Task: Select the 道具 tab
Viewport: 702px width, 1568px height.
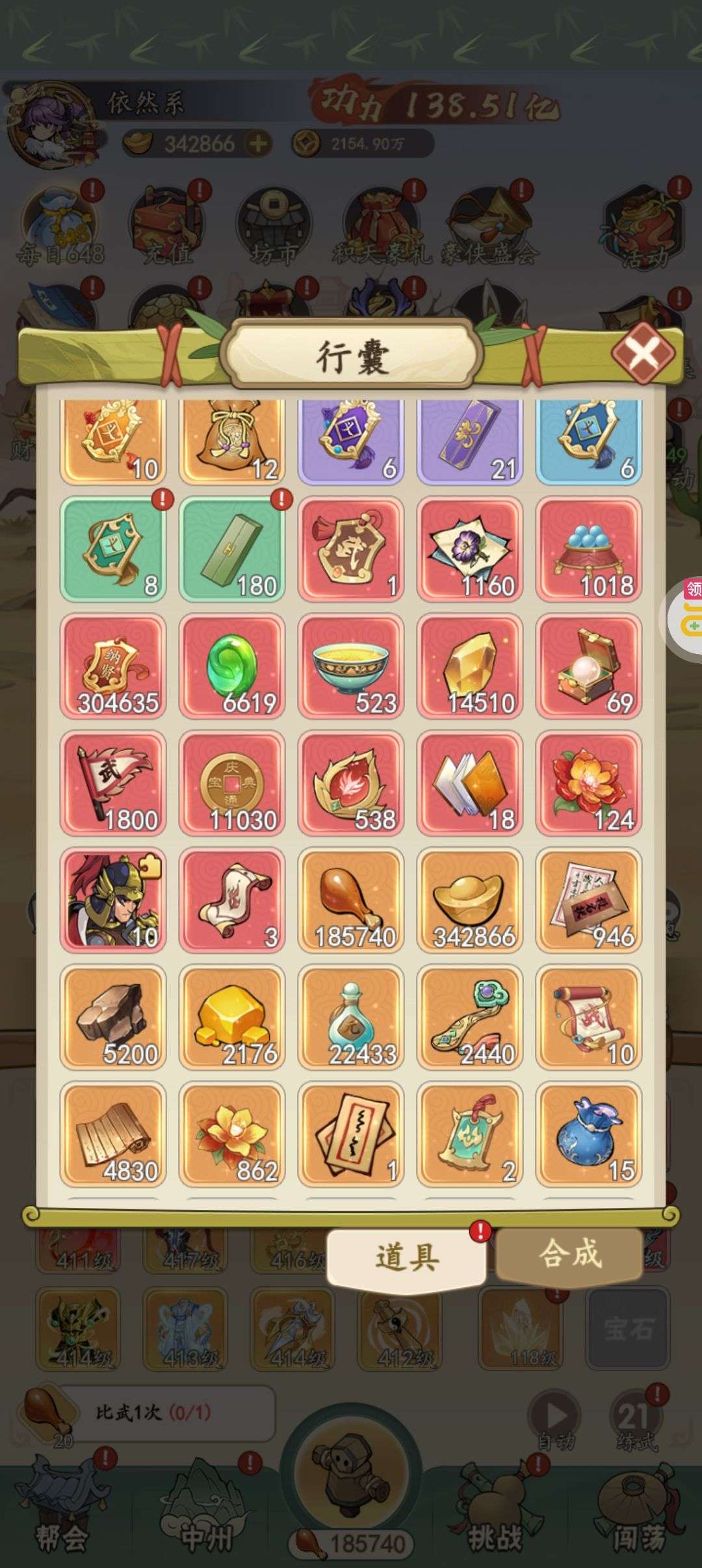Action: coord(406,1257)
